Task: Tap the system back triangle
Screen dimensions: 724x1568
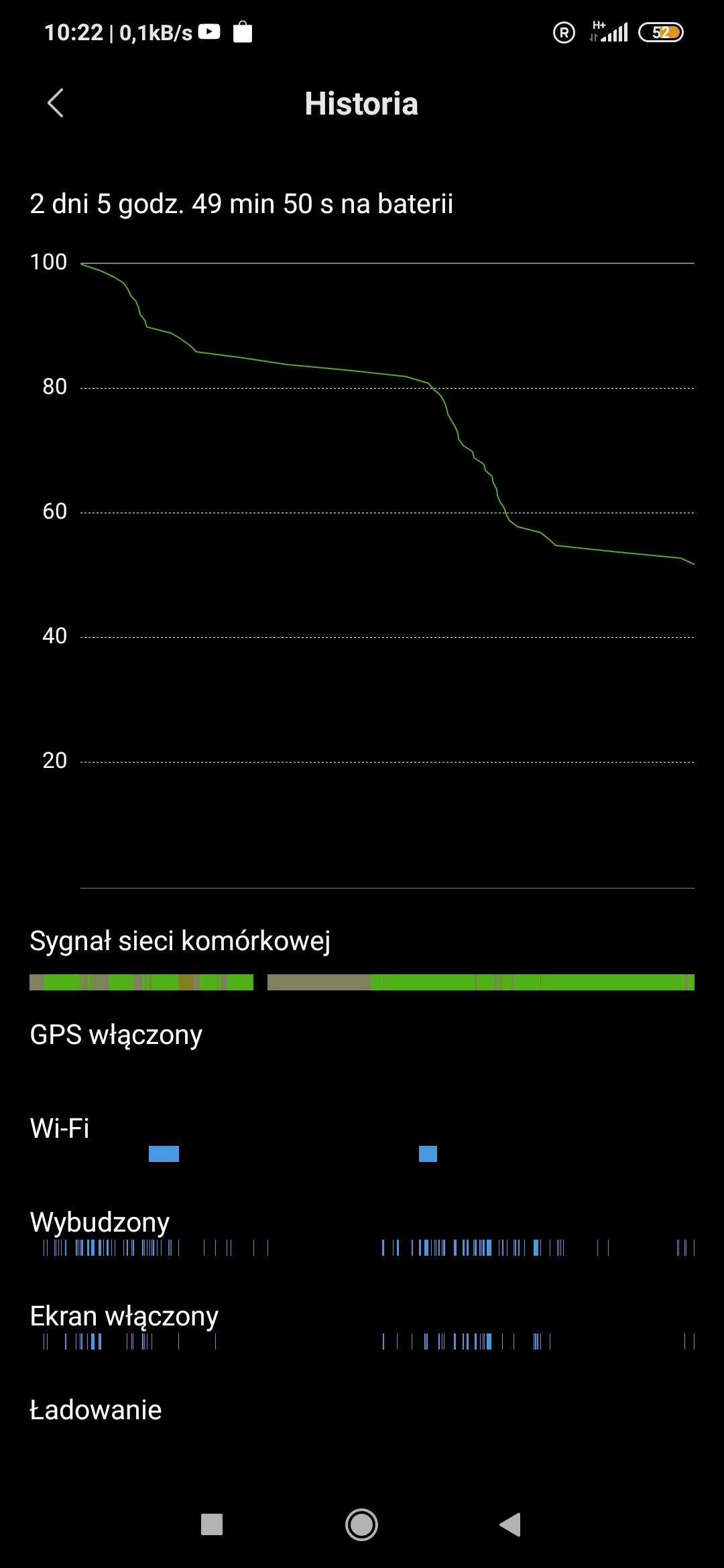Action: (510, 1524)
